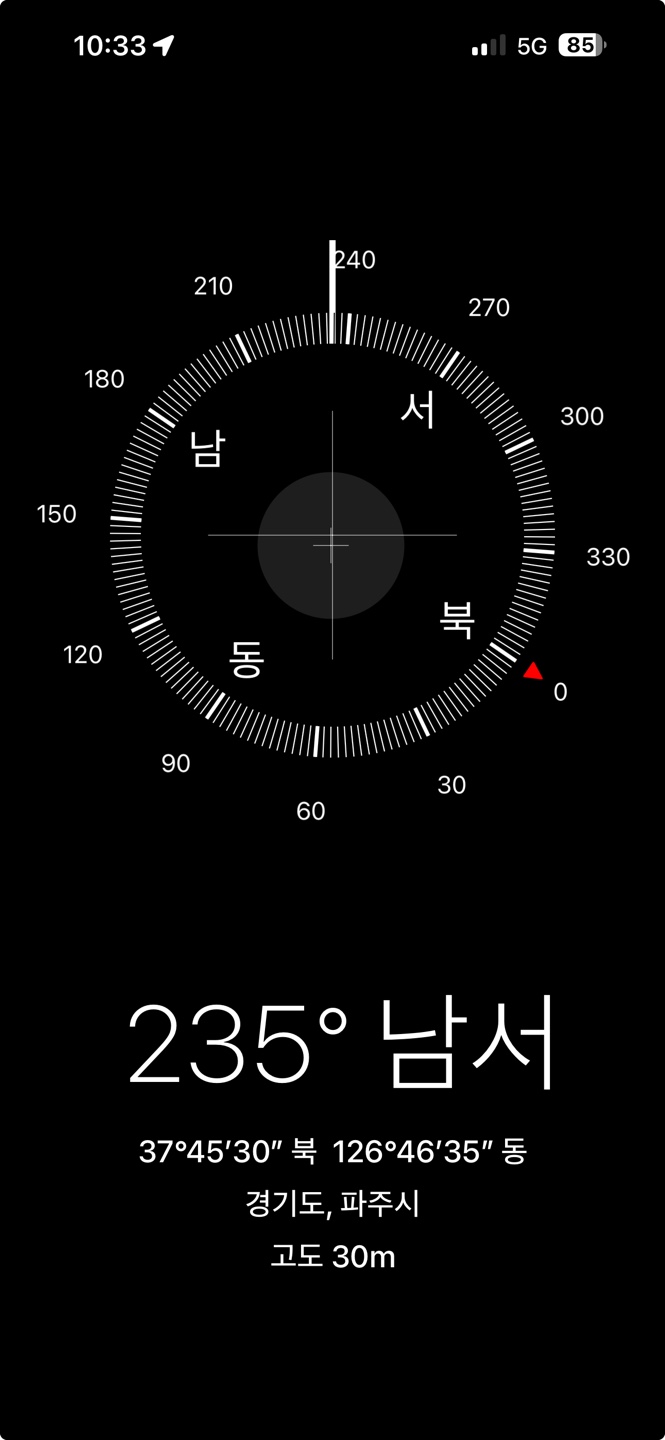Tap the compass dial to lock bearing
Screen dimensions: 665x1440
331,543
